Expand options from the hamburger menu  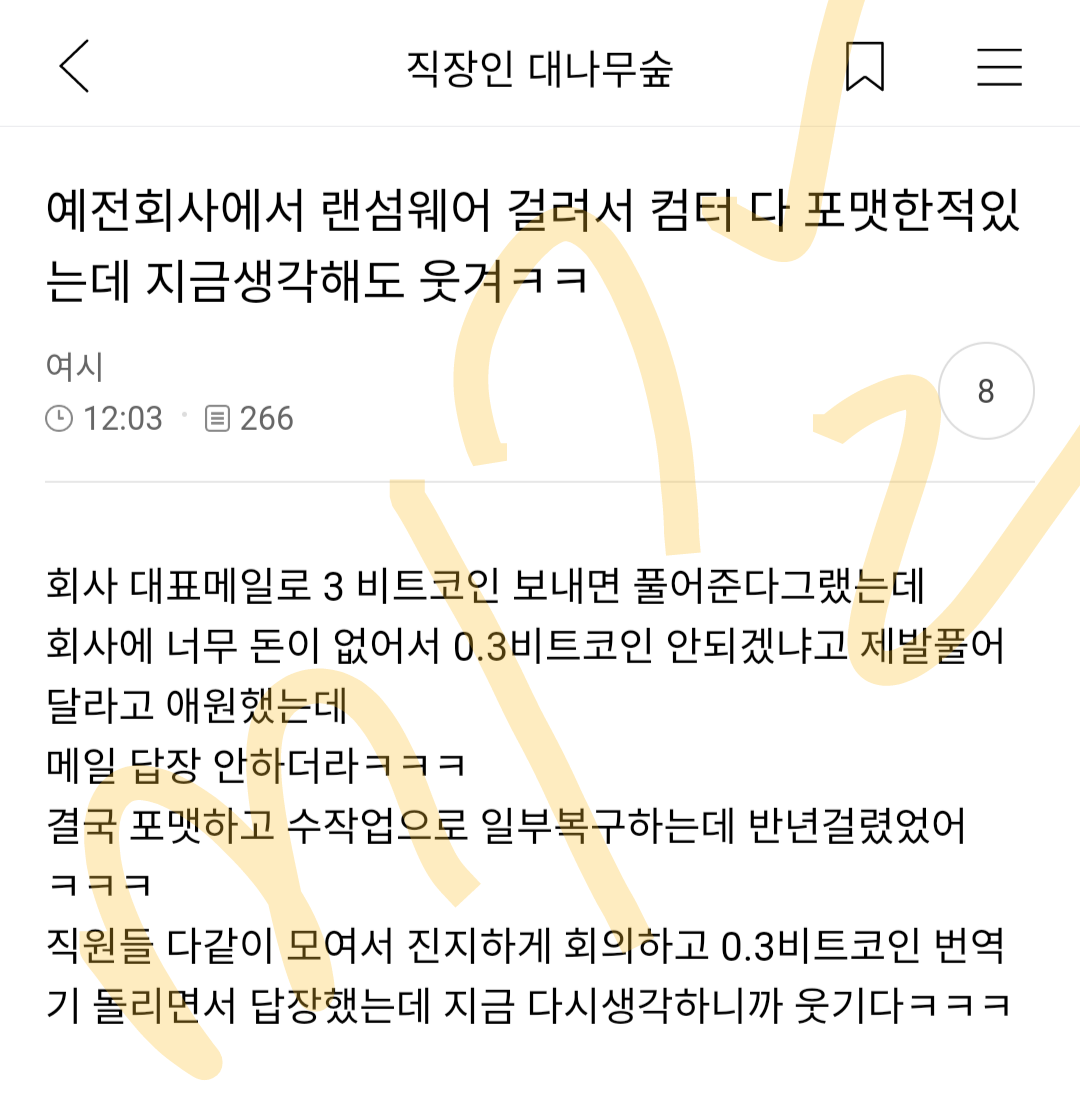click(999, 68)
